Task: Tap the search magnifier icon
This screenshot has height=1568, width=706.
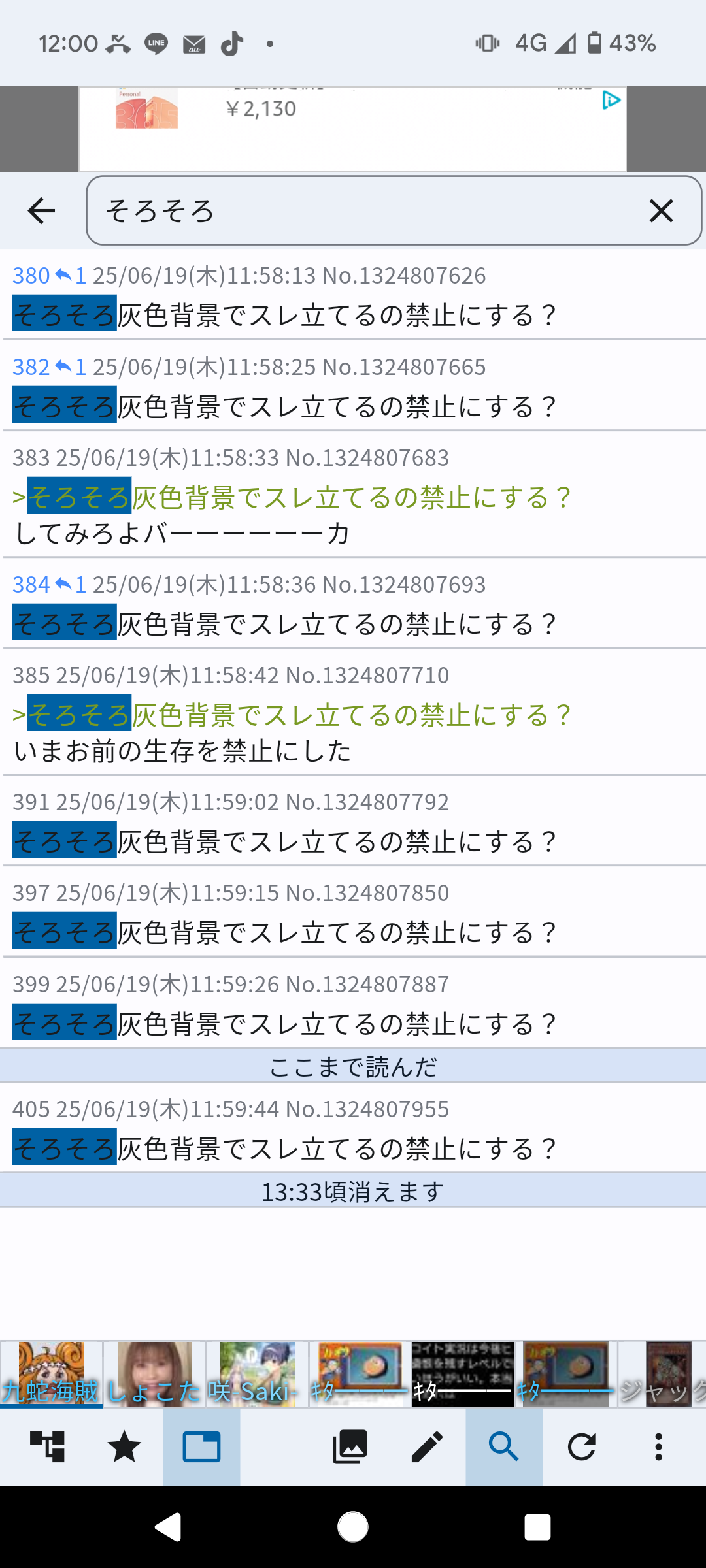Action: (504, 1446)
